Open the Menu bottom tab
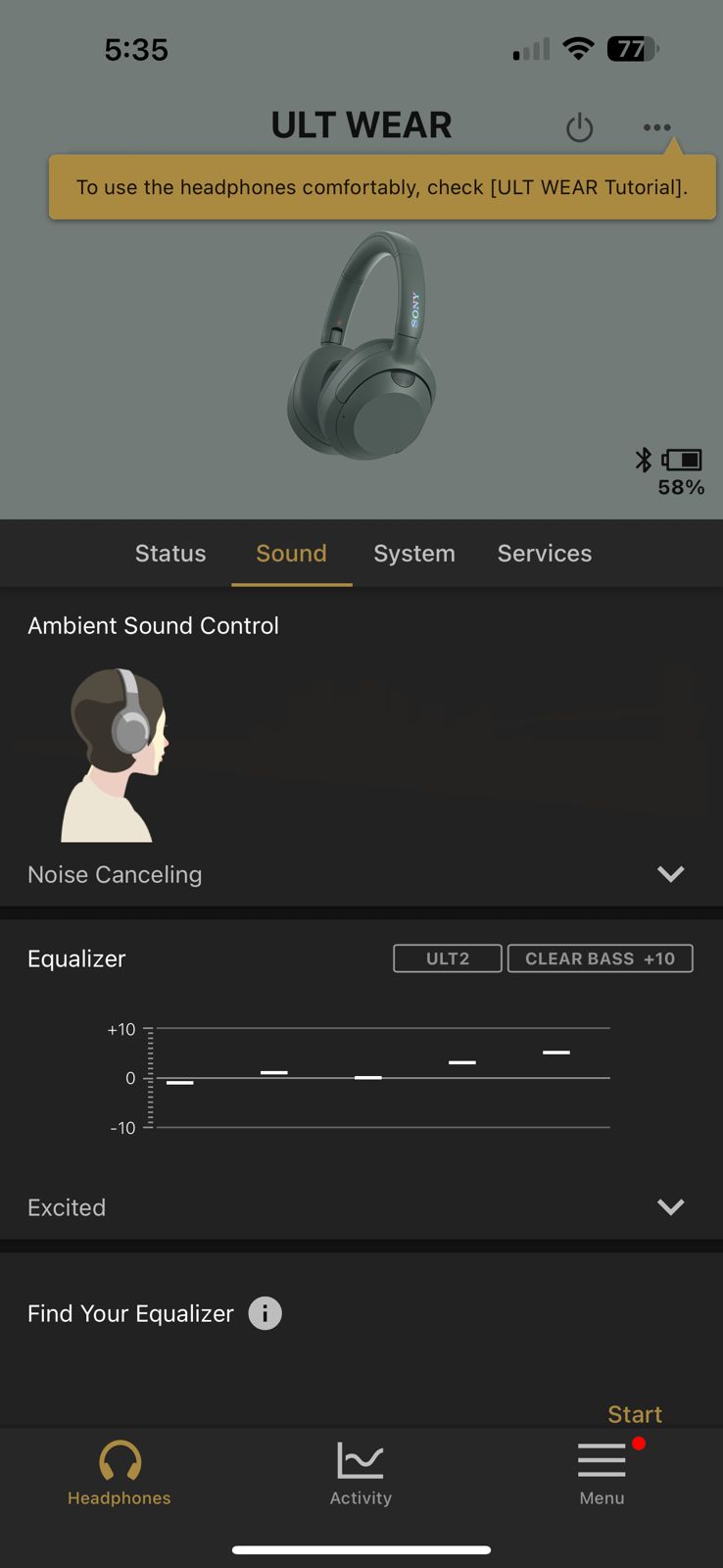The image size is (723, 1568). tap(602, 1473)
